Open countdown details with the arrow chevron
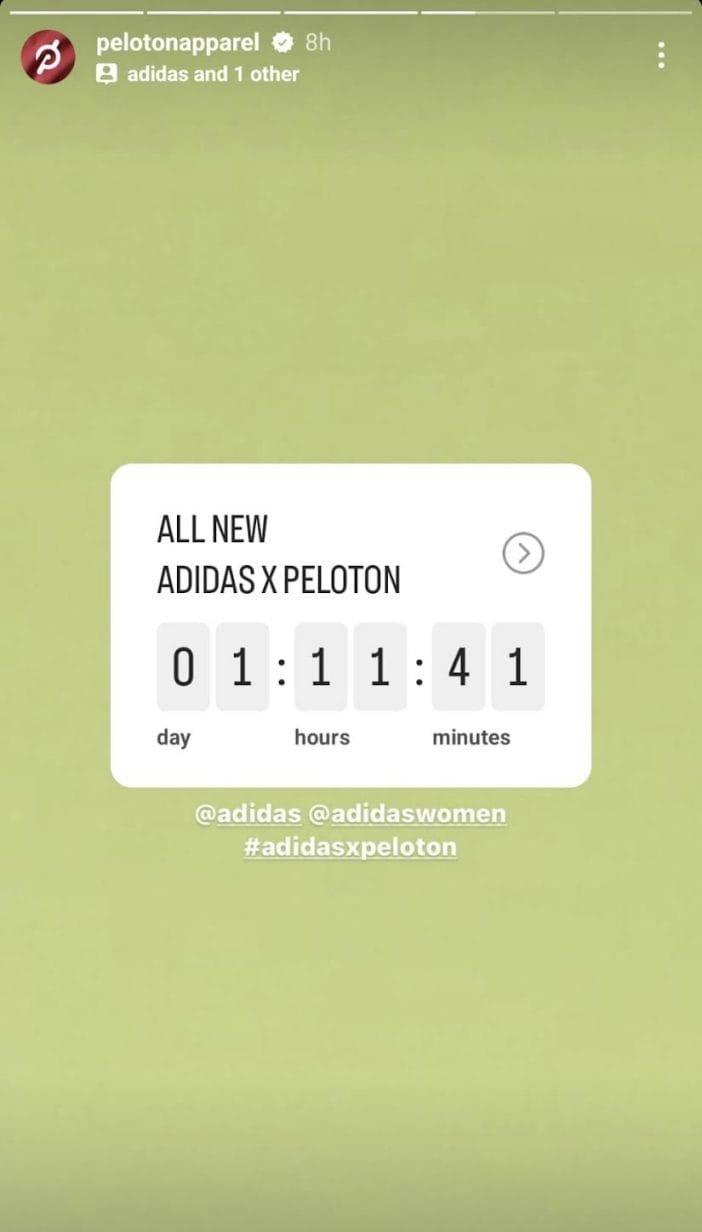The height and width of the screenshot is (1232, 702). coord(523,552)
